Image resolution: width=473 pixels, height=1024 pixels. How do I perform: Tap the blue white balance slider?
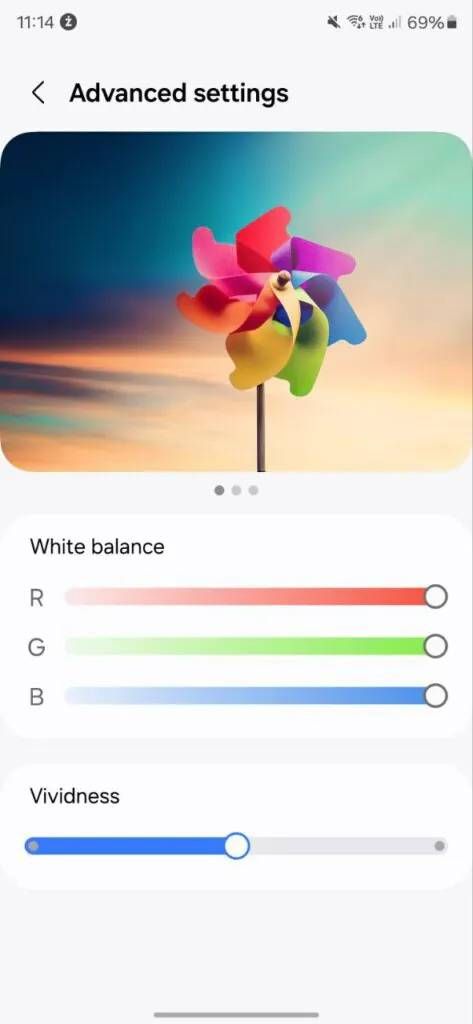coord(255,696)
